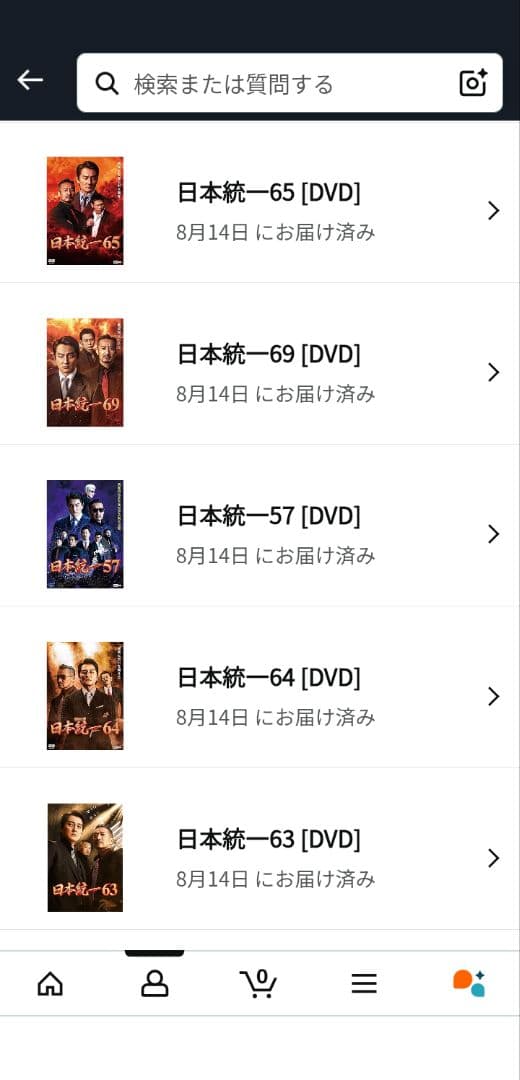Select the 日本統一64 [DVD] order row

point(260,696)
